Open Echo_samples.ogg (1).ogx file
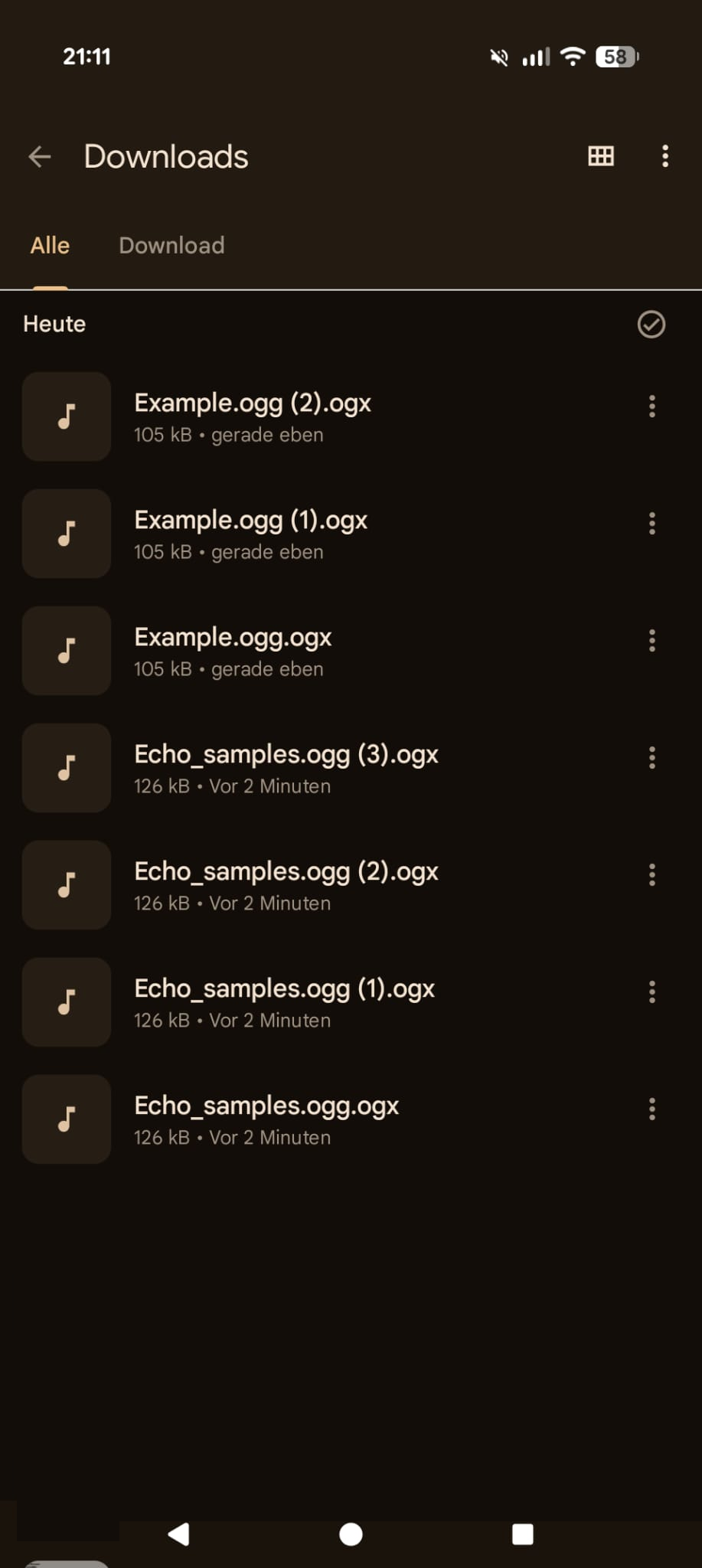This screenshot has width=702, height=1568. point(284,1001)
